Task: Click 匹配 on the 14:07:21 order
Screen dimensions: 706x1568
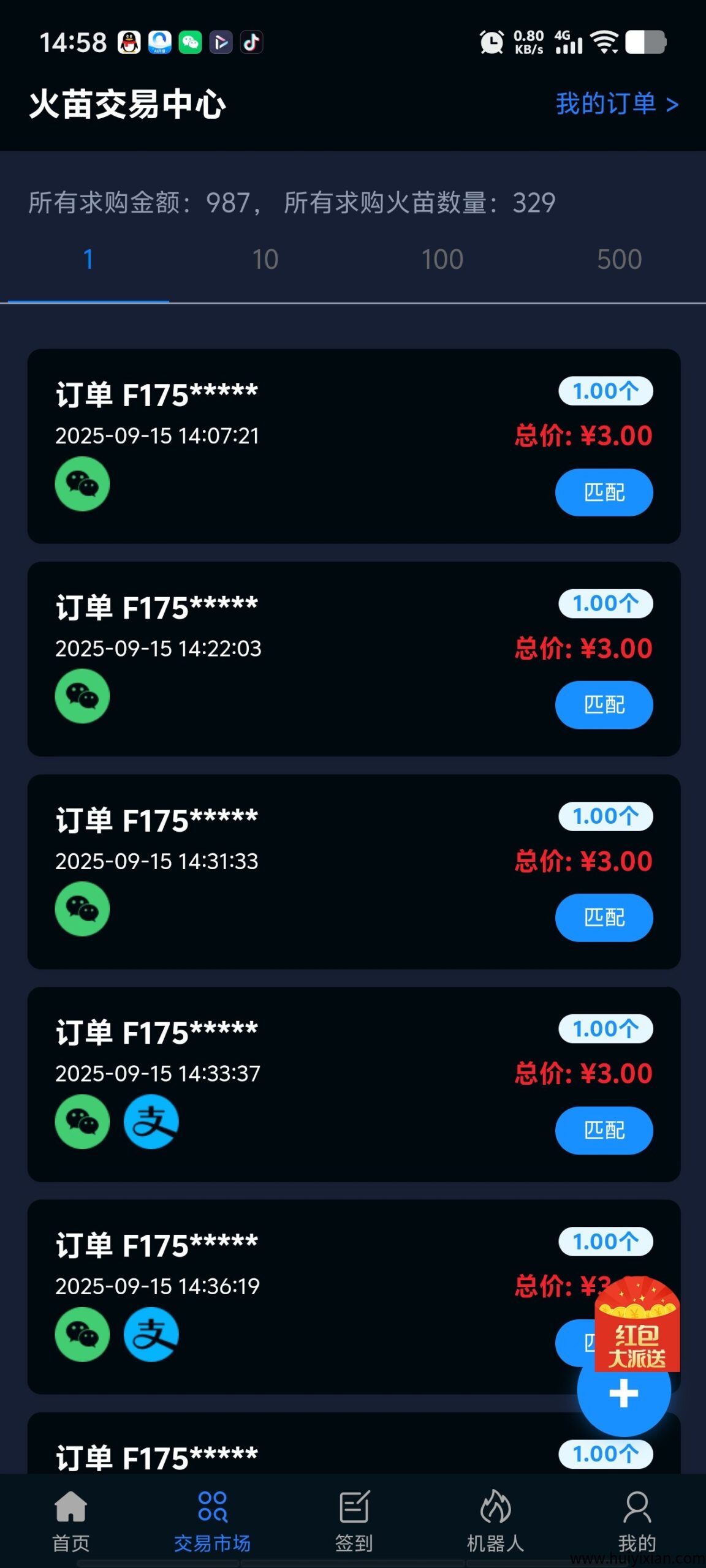Action: coord(604,492)
